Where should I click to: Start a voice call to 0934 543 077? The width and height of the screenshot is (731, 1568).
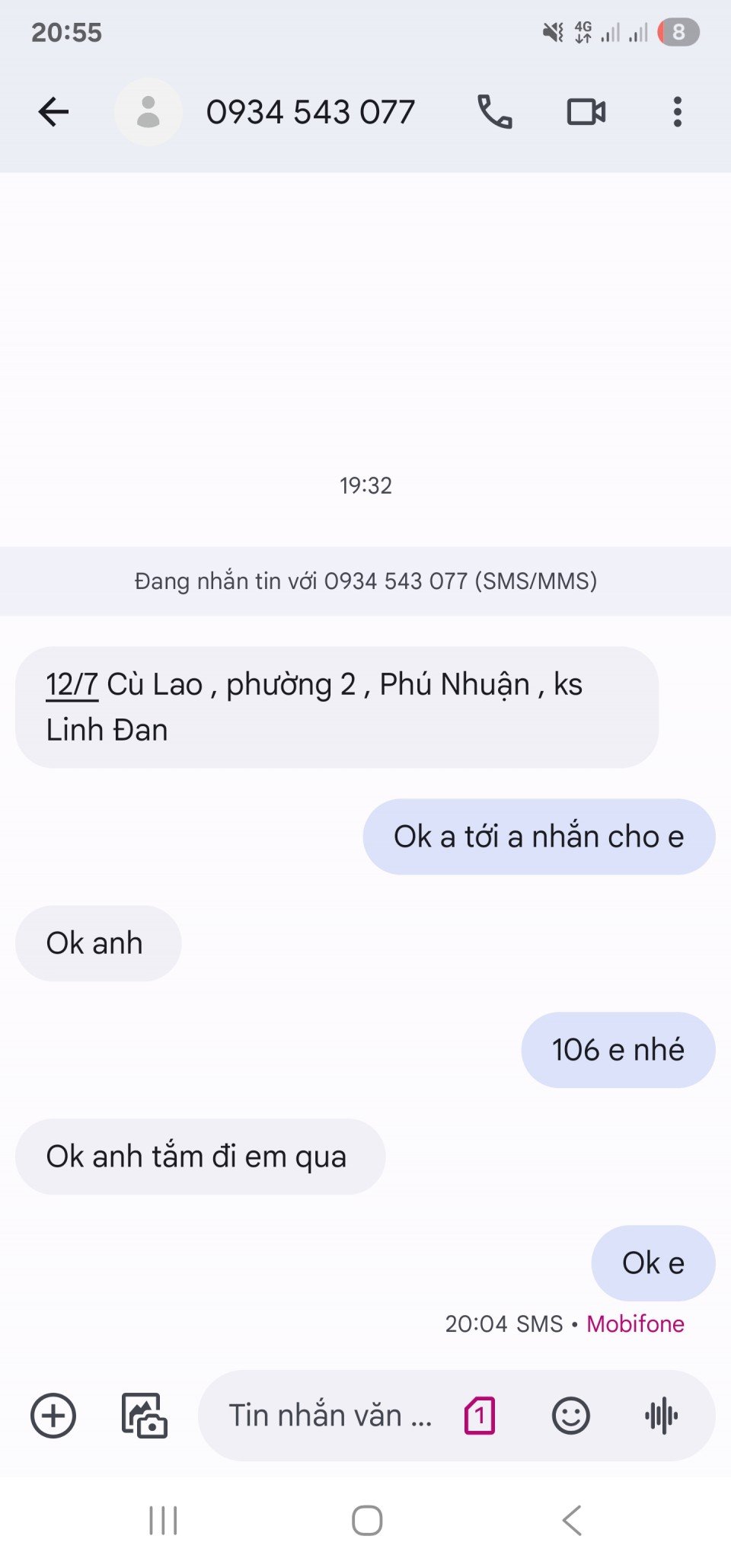494,112
